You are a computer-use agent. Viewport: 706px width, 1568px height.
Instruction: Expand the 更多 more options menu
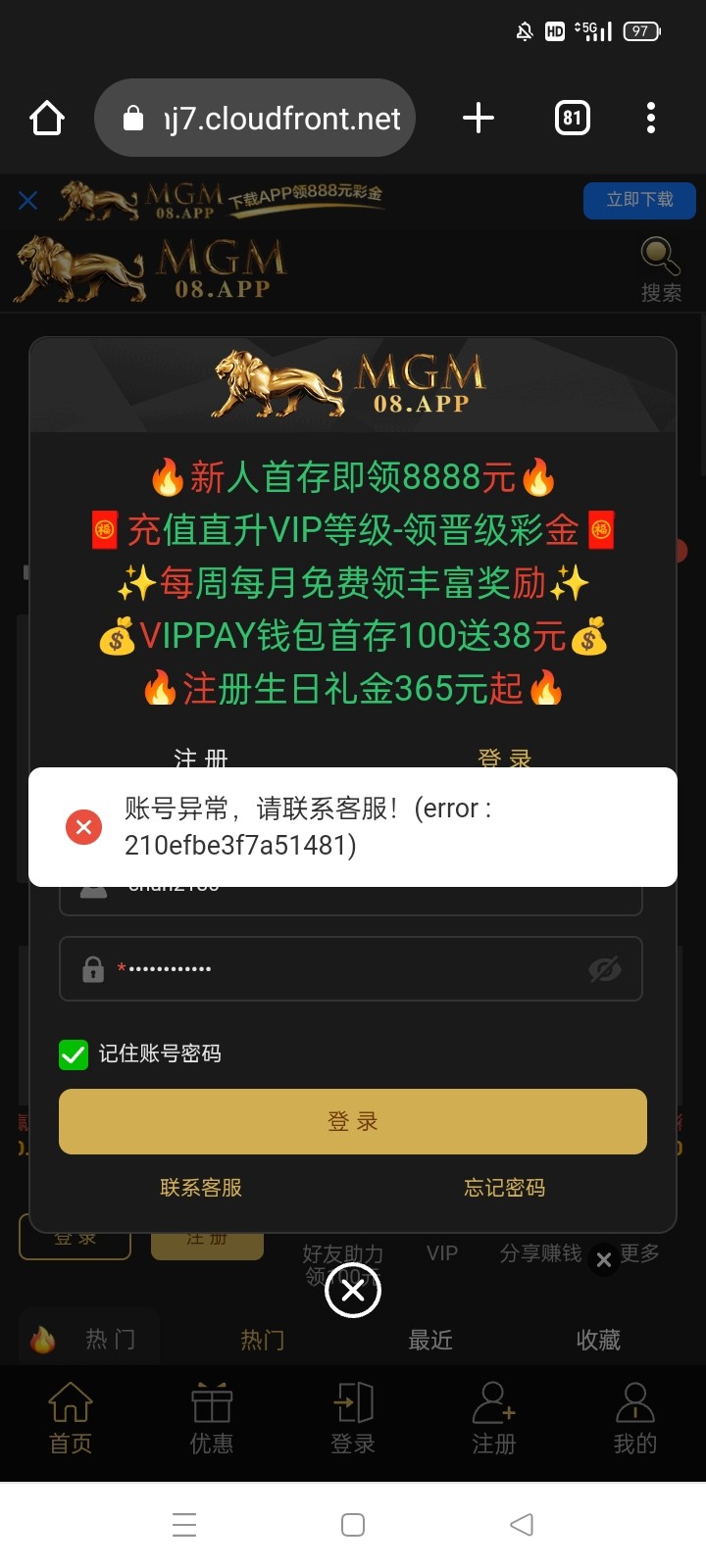(x=638, y=1252)
